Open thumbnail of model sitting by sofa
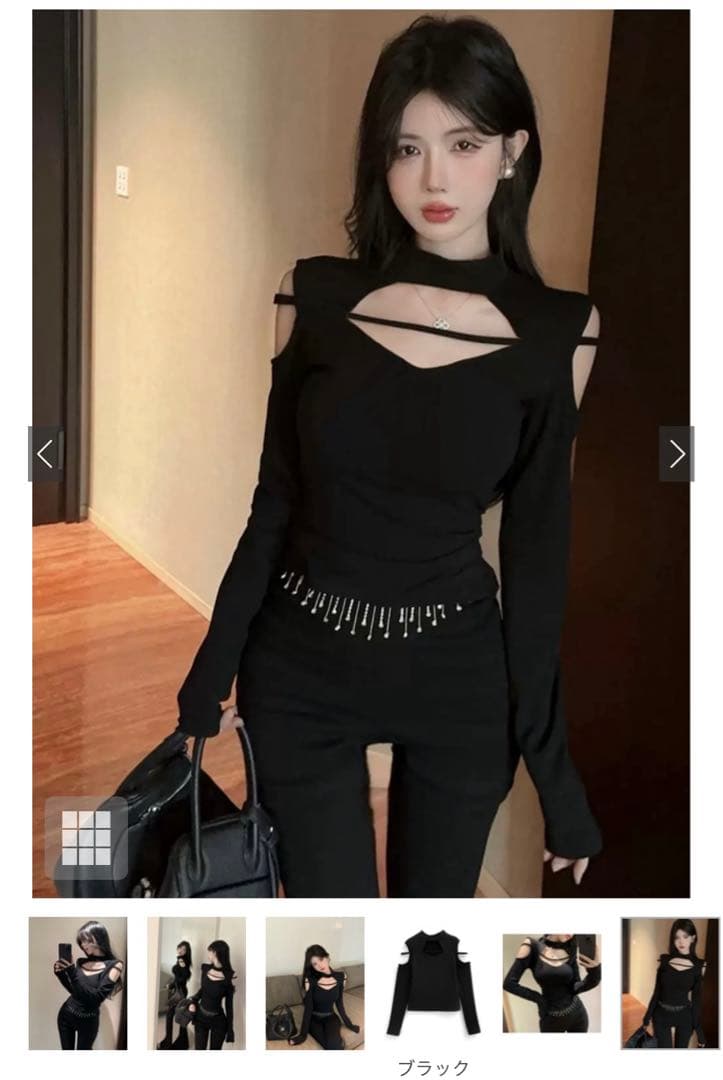Screen dimensions: 723x1080 tap(315, 983)
